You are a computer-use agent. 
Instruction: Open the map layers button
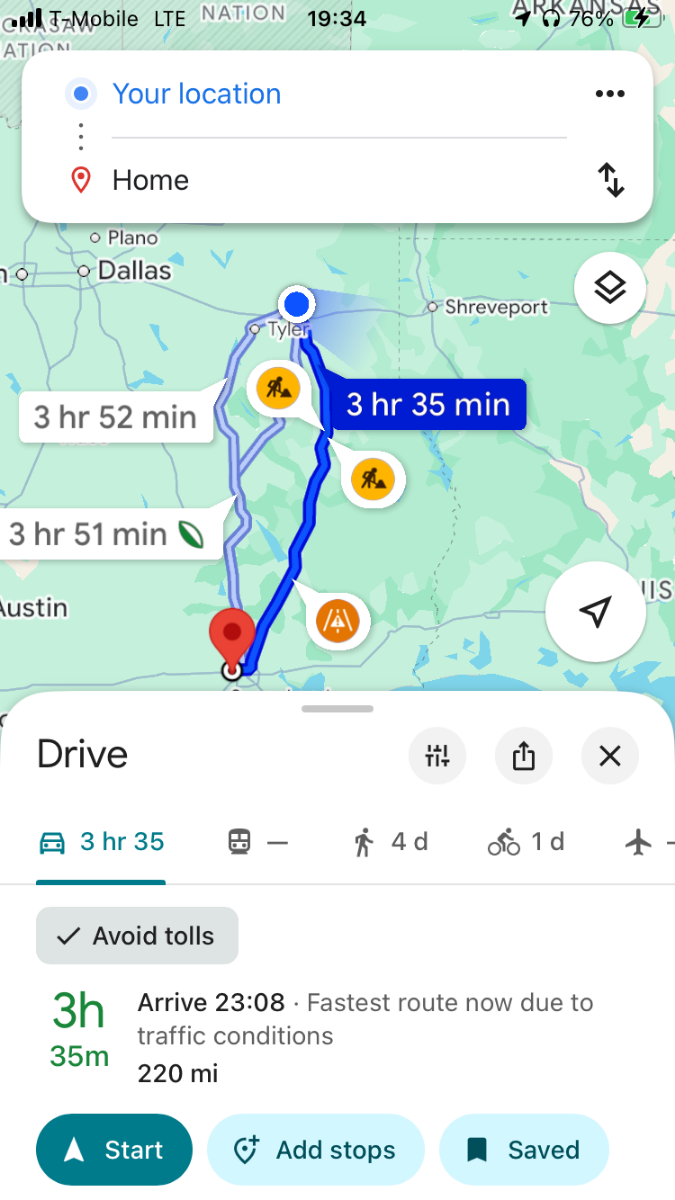(610, 289)
